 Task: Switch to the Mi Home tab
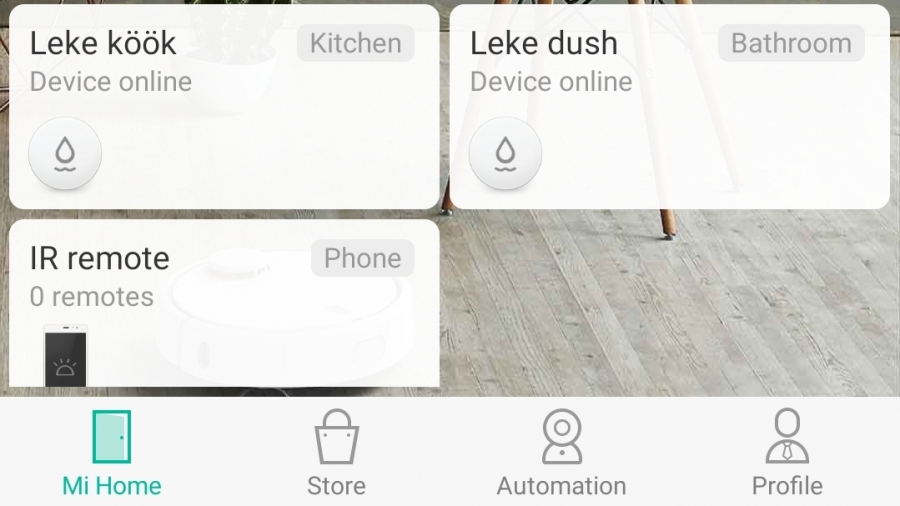(112, 453)
